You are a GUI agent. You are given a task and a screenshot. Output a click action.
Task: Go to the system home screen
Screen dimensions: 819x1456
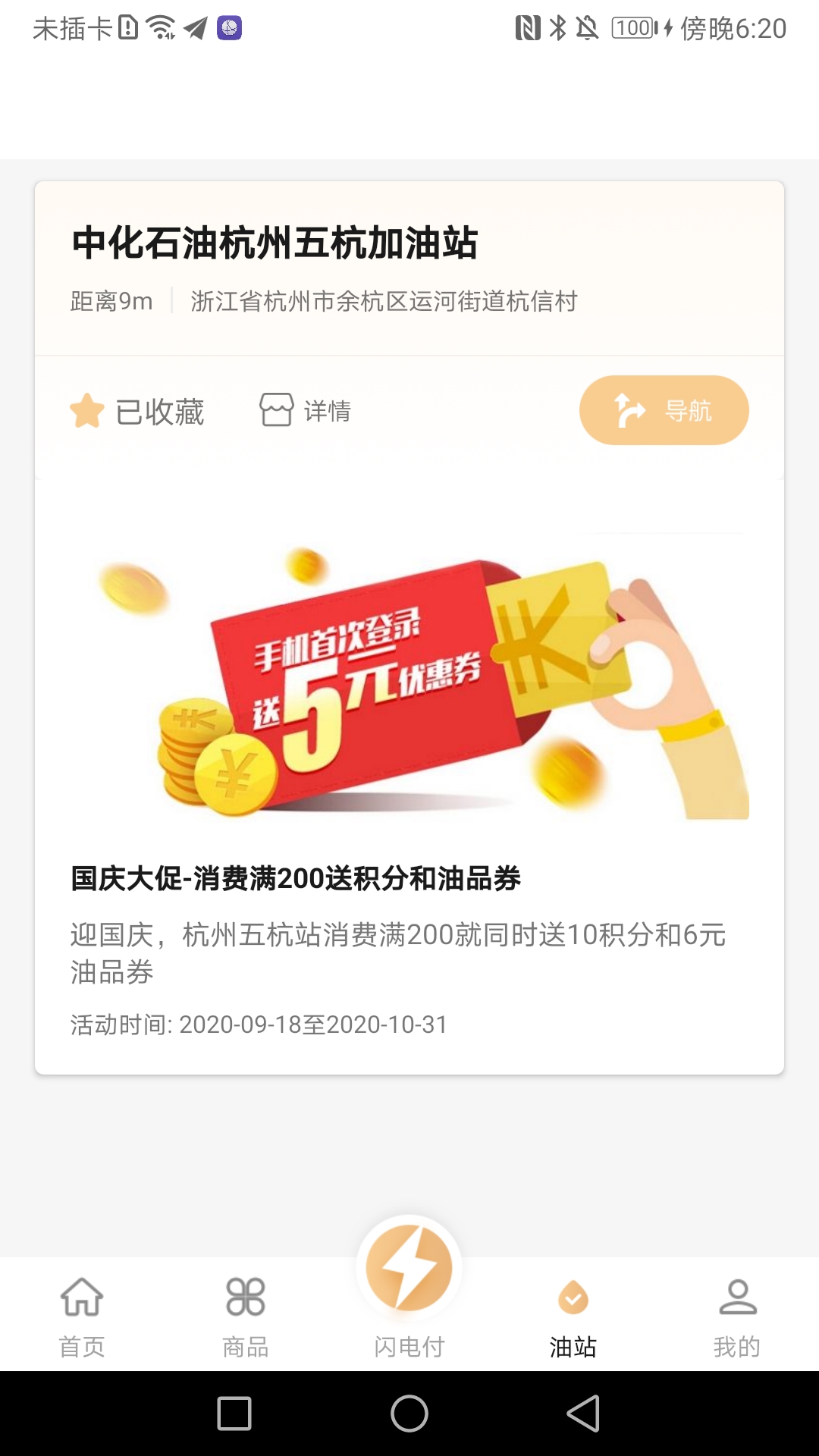[x=409, y=1414]
